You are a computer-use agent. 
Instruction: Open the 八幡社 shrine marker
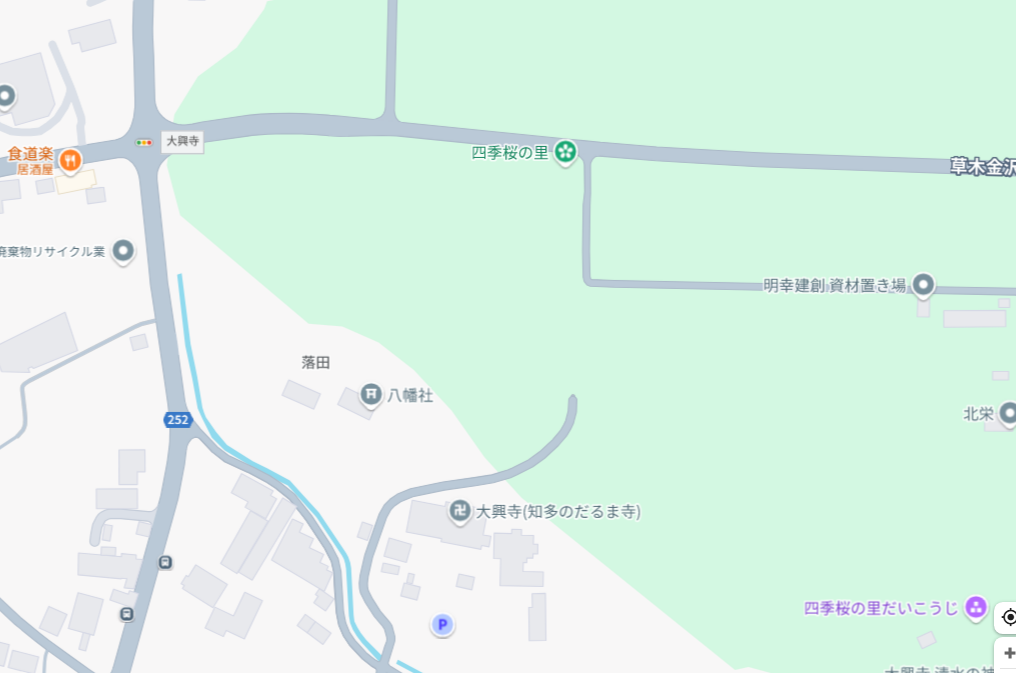(x=371, y=395)
